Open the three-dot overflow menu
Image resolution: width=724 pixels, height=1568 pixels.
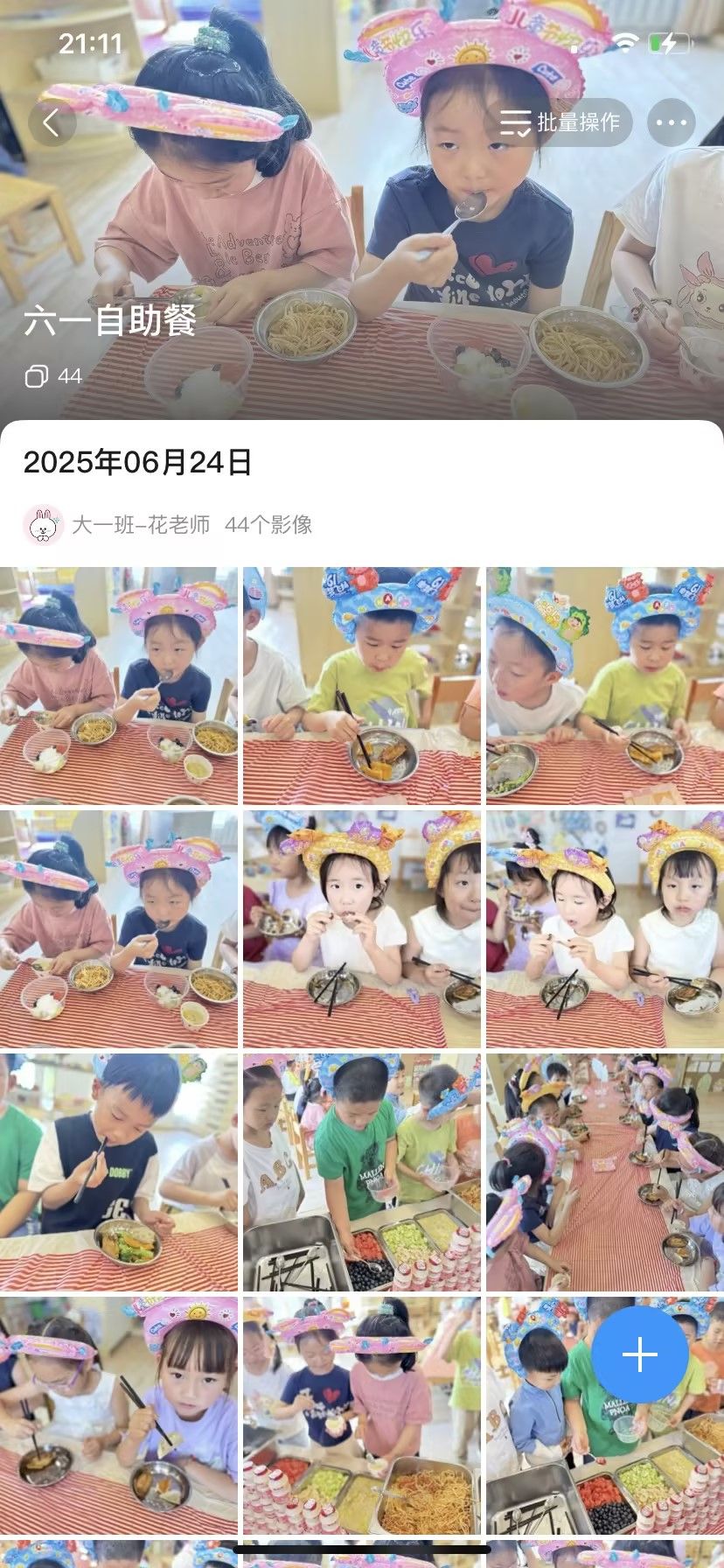[x=671, y=122]
